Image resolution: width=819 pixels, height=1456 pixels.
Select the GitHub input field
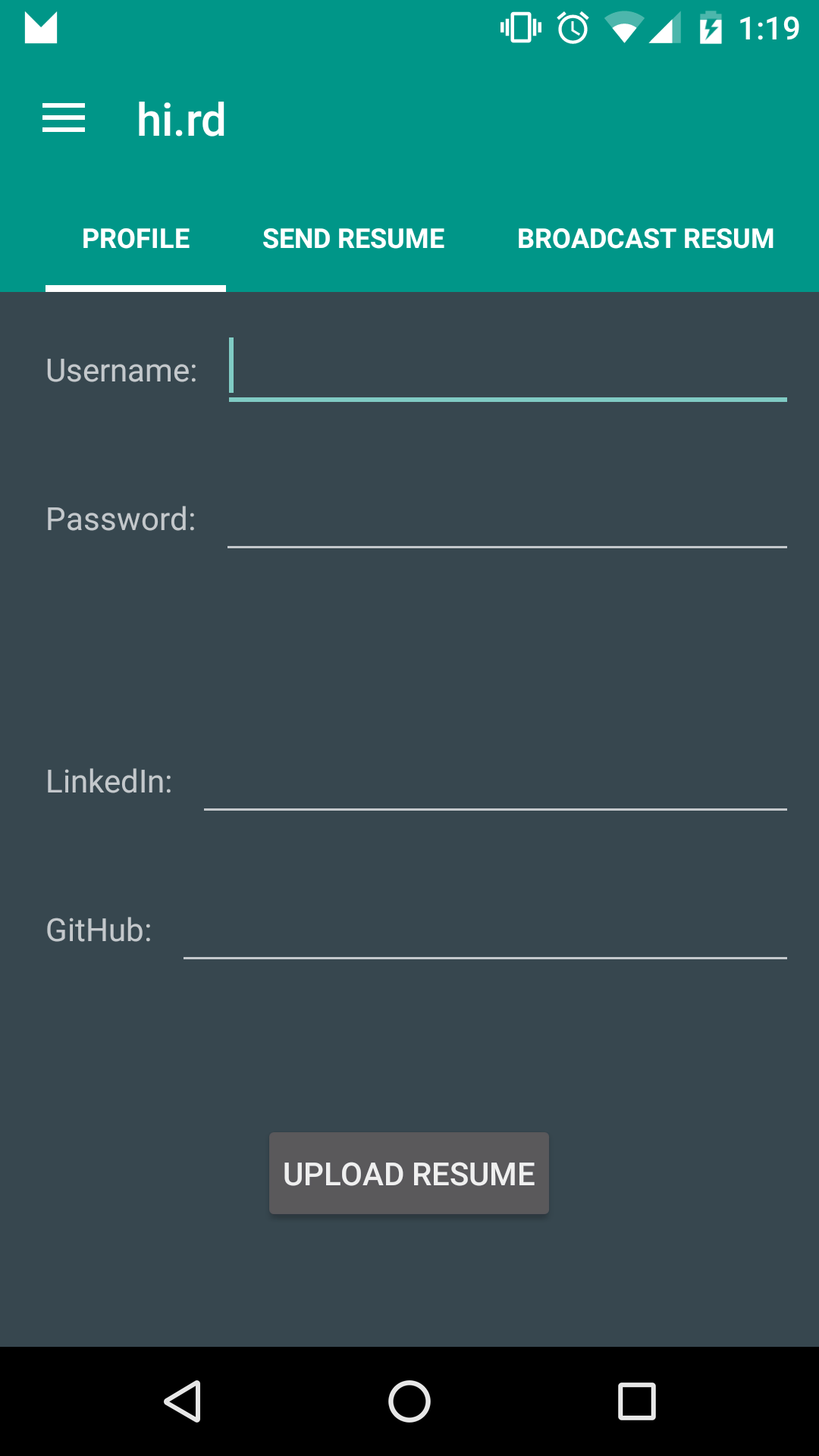[x=485, y=930]
